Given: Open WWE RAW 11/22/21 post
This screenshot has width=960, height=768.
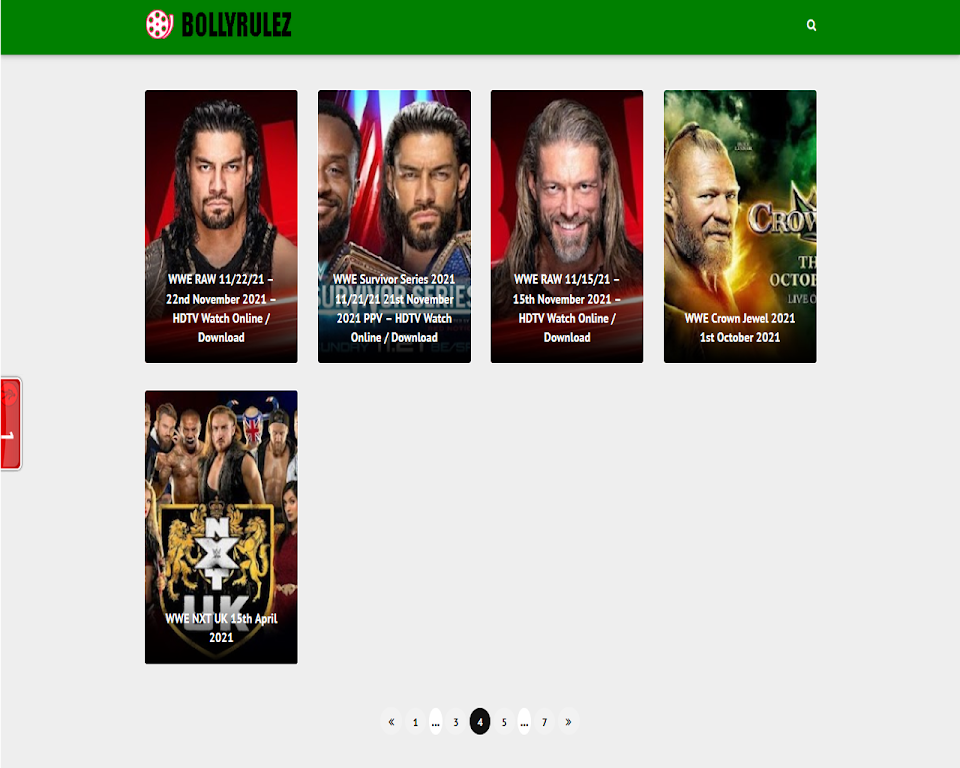Looking at the screenshot, I should tap(221, 226).
